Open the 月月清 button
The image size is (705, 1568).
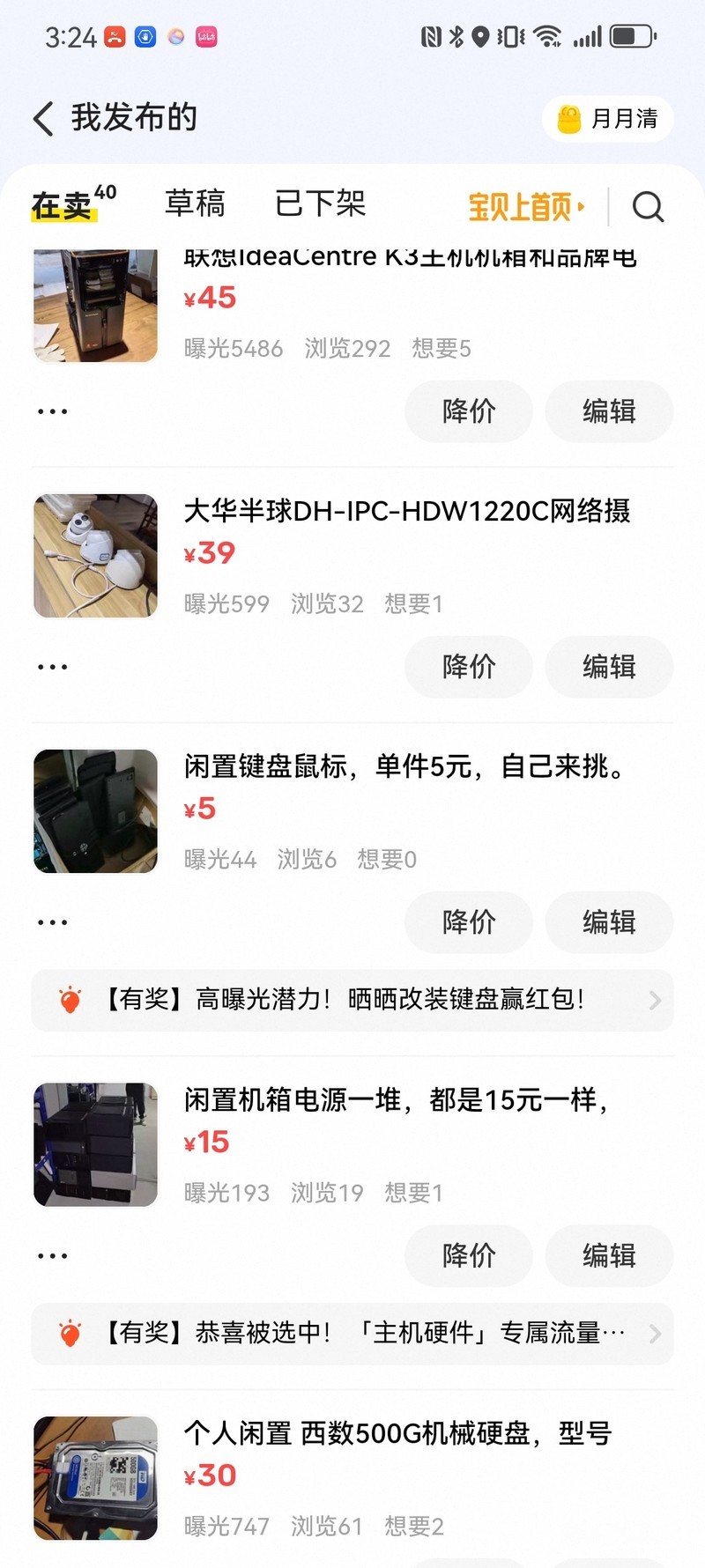click(607, 119)
